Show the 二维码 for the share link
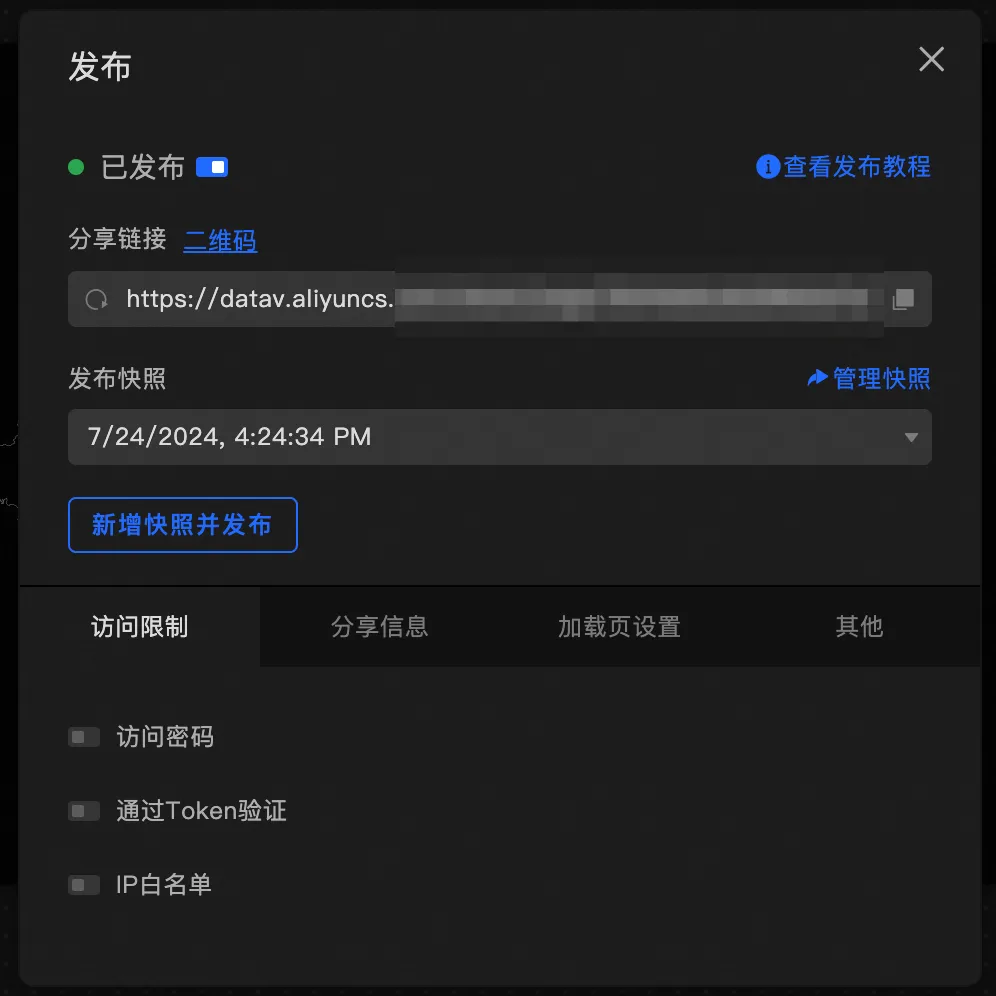Viewport: 996px width, 996px height. (x=220, y=240)
